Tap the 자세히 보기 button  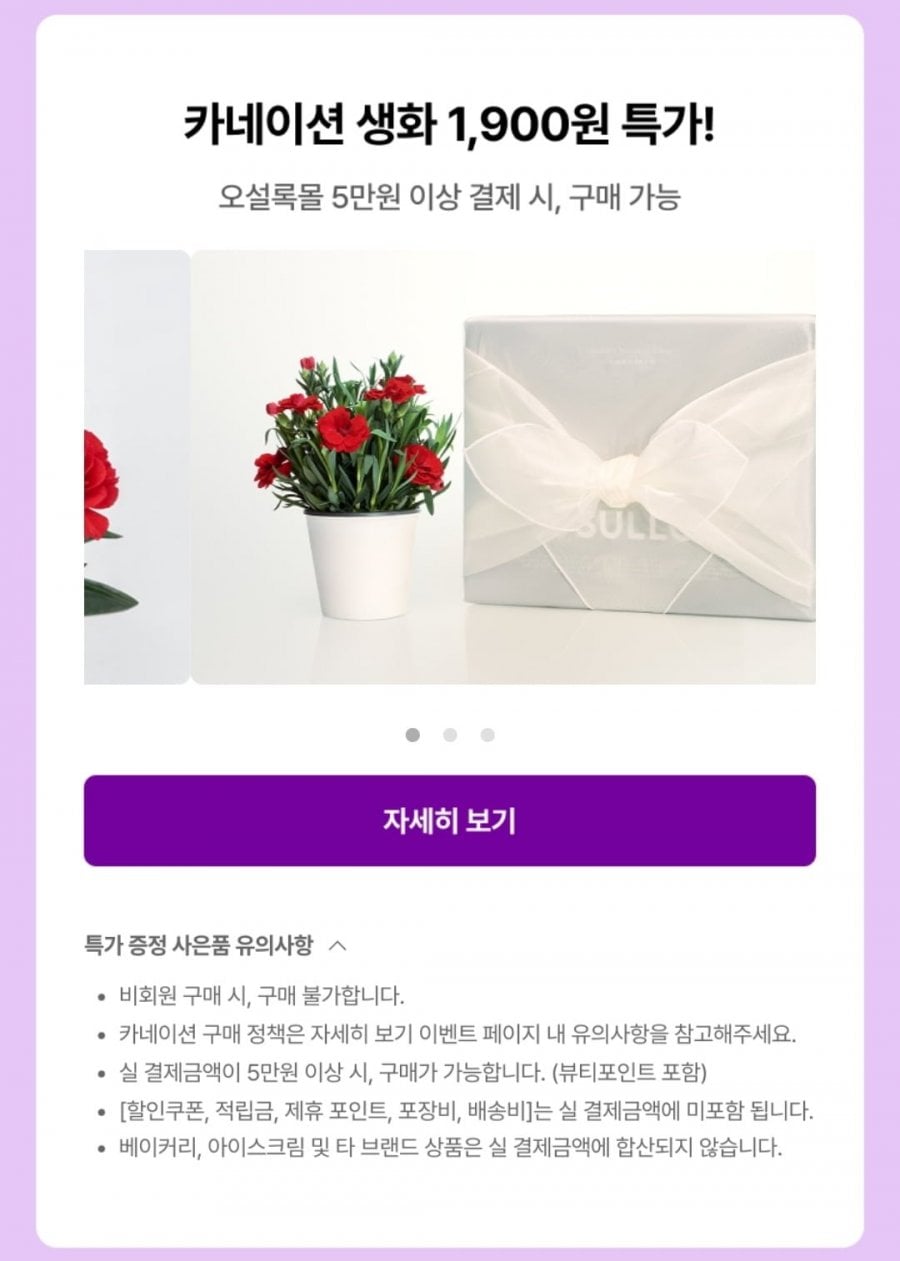[x=449, y=821]
